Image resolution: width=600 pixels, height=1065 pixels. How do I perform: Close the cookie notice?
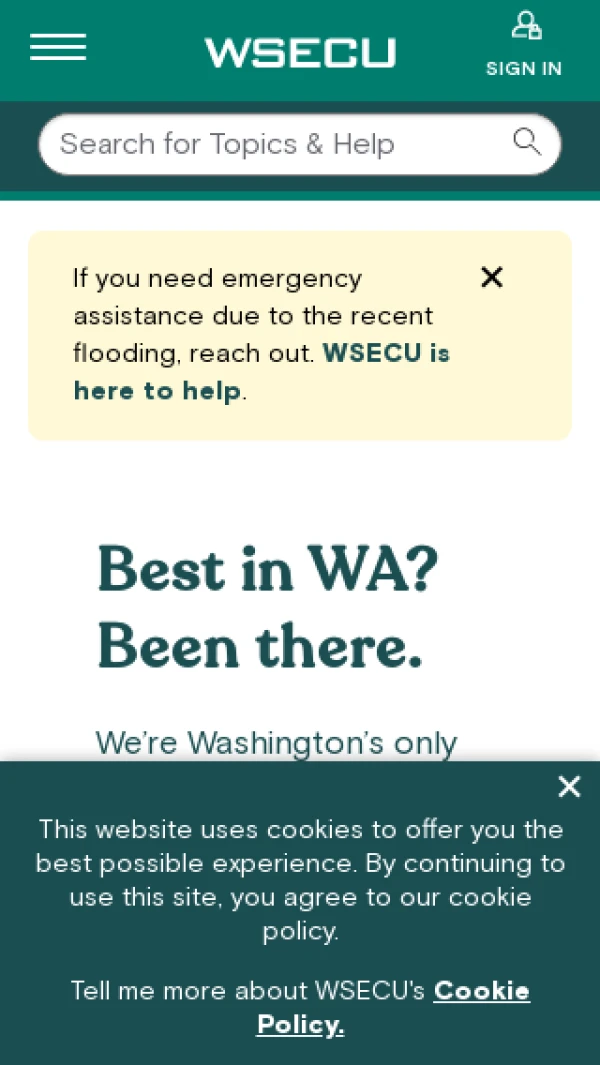569,787
